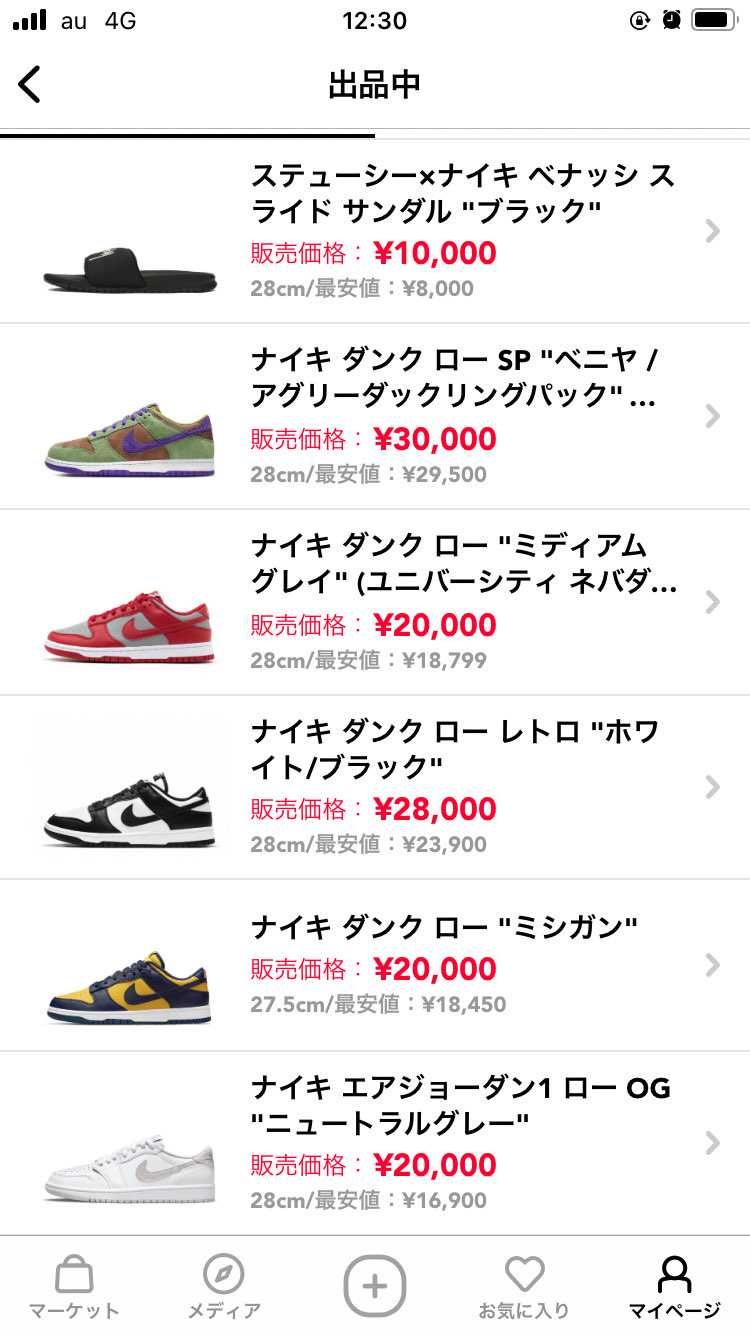Open the ミディアムグレイ Dunk listing

pos(450,600)
